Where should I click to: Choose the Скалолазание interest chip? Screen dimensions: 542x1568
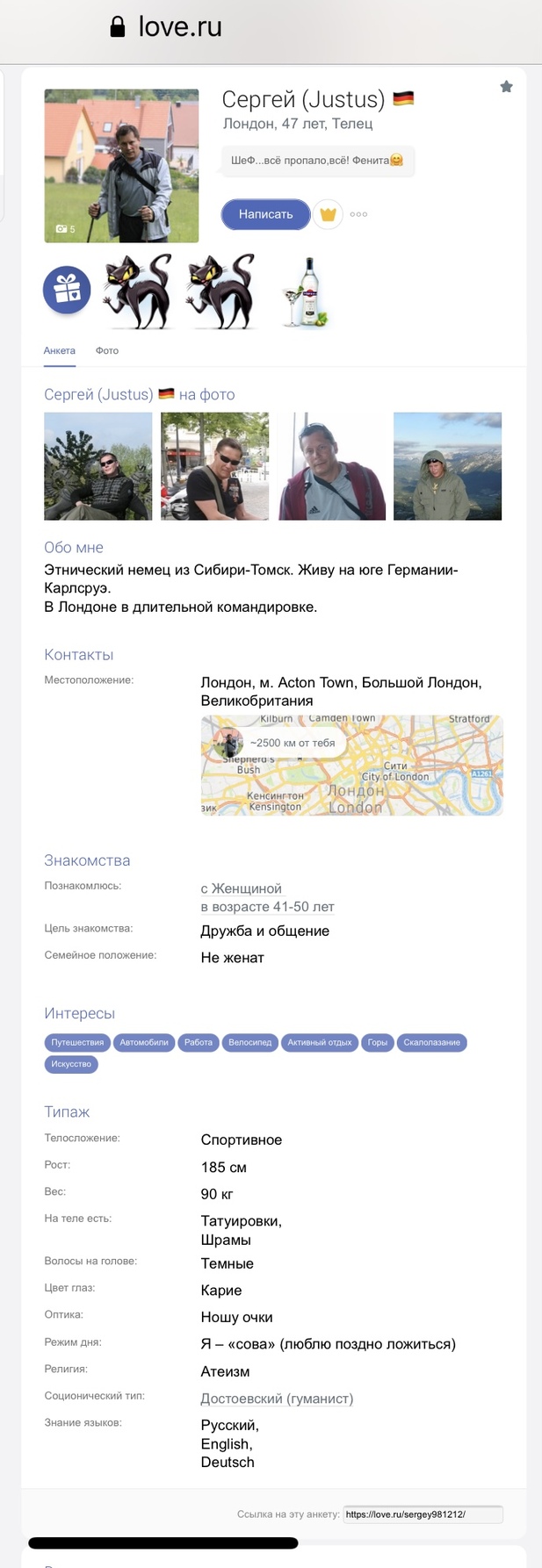431,1042
